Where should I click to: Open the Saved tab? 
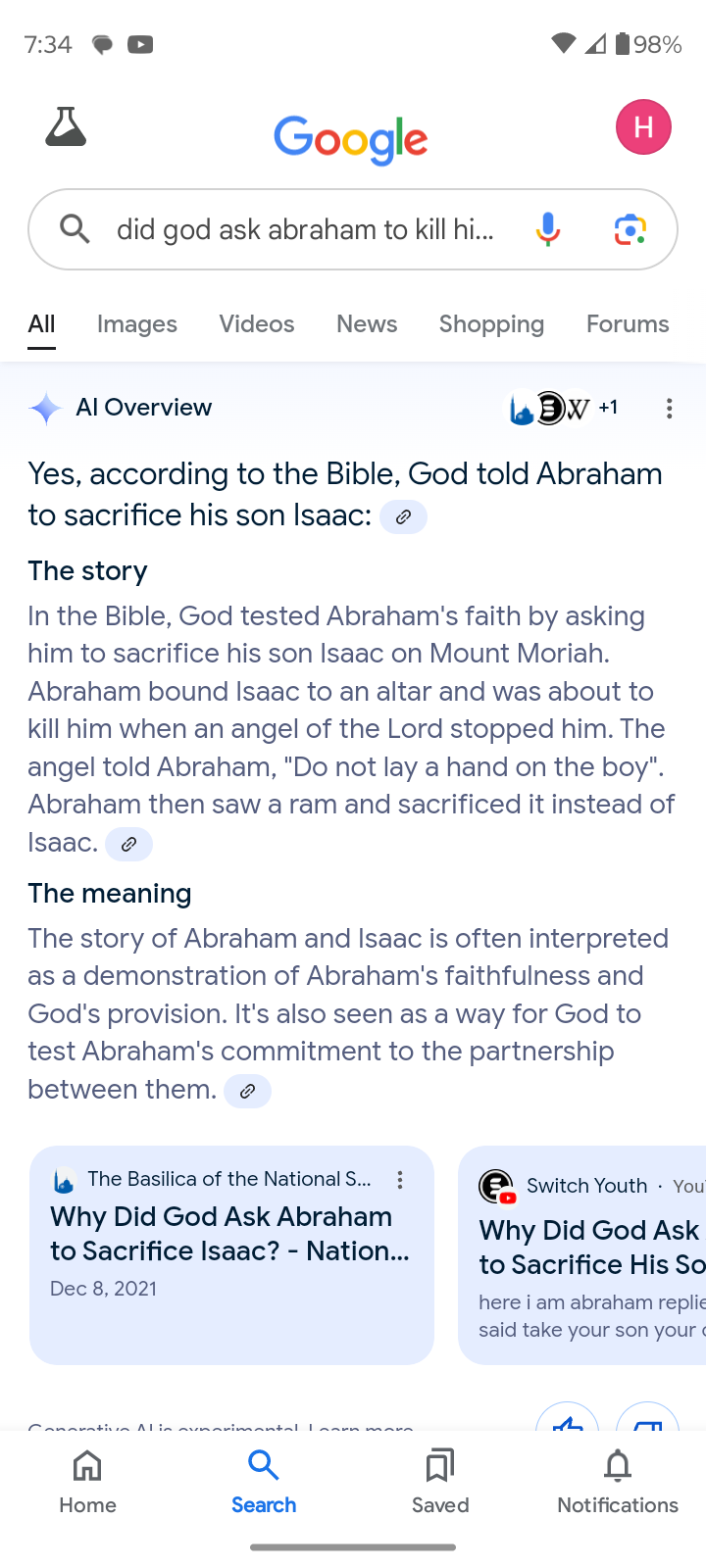440,1483
